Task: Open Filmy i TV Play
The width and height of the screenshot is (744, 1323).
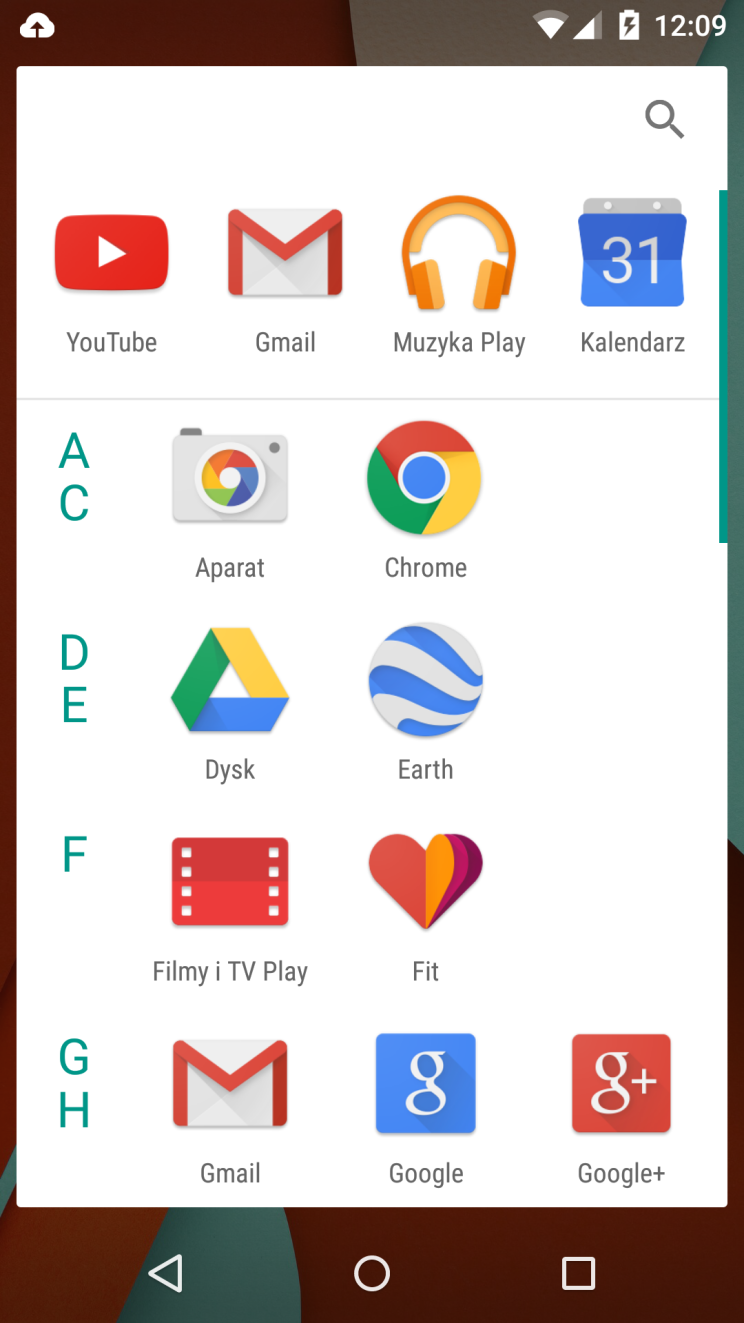Action: coord(229,882)
